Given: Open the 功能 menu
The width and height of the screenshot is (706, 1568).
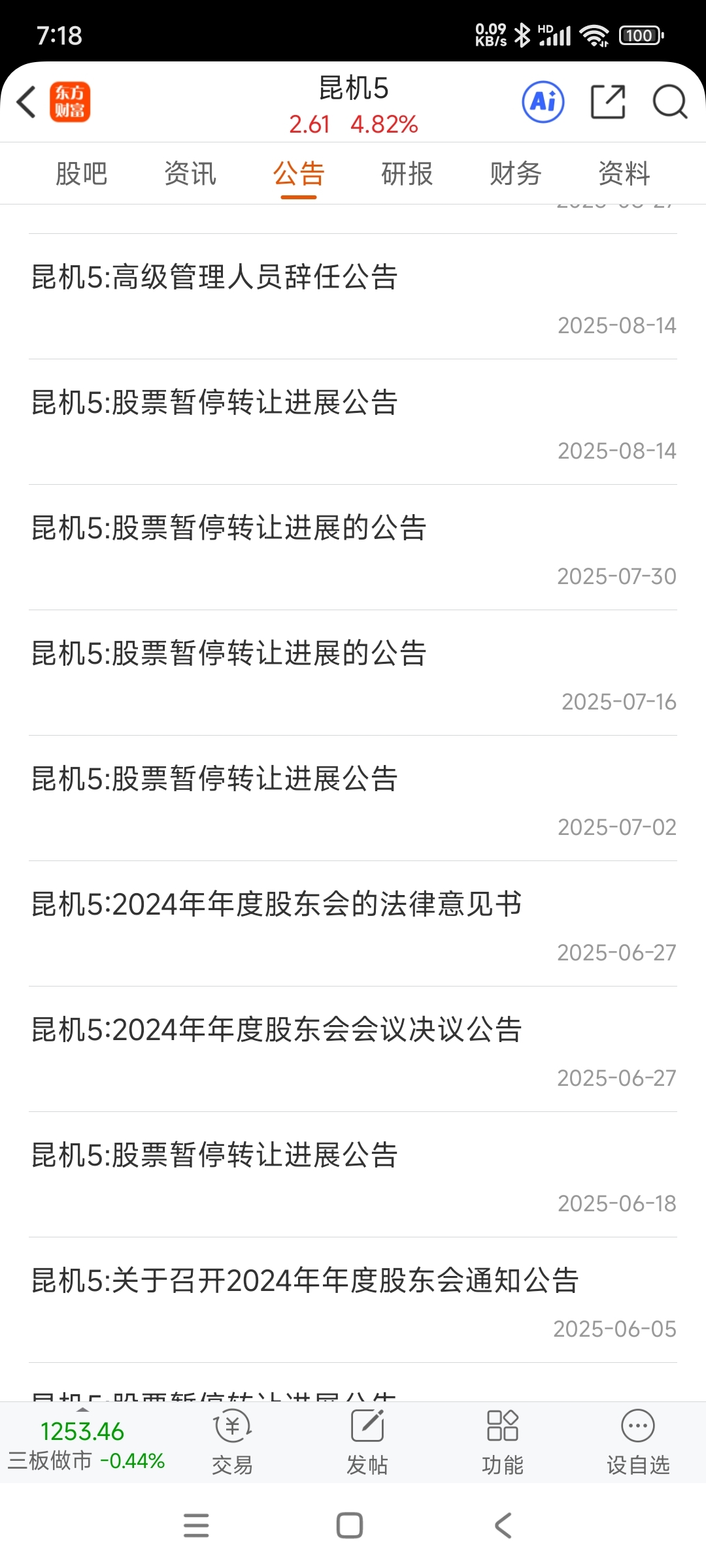Looking at the screenshot, I should (503, 1443).
